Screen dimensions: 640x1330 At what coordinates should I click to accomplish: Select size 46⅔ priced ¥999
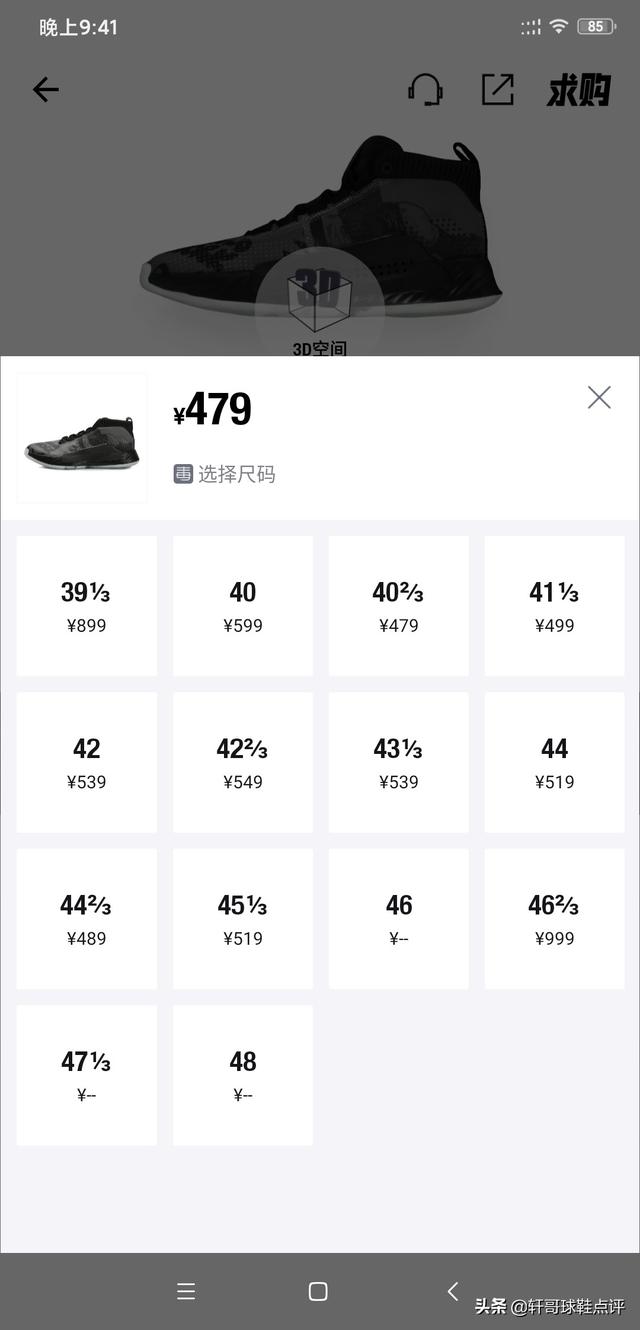click(x=555, y=919)
